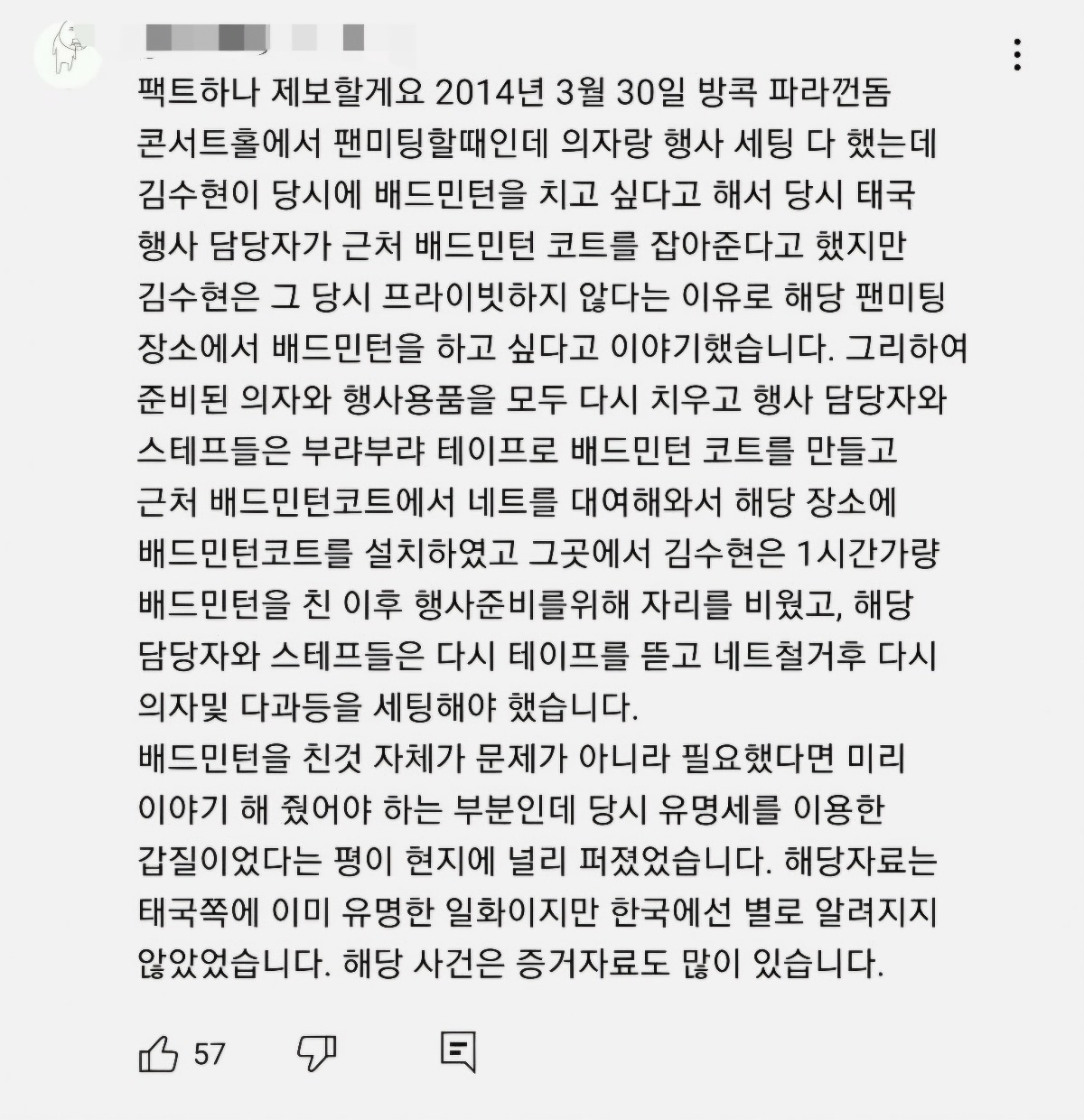Screen dimensions: 1084x1120
Task: Open the overflow menu in the top-right corner
Action: click(x=1019, y=56)
